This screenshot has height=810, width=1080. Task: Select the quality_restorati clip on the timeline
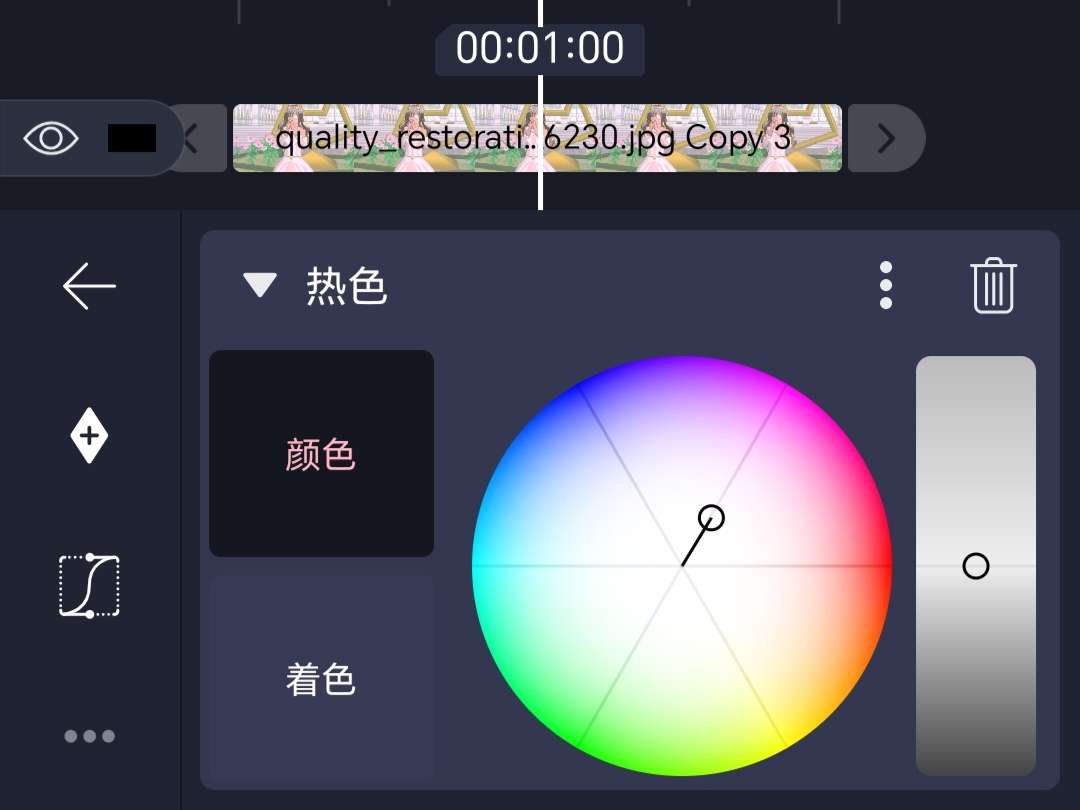(x=537, y=138)
